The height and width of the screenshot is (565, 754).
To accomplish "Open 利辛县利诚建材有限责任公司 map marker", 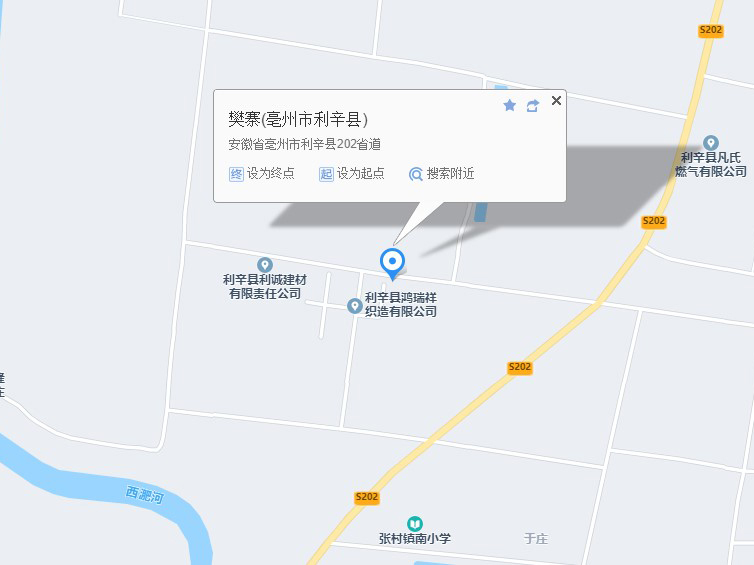I will click(x=265, y=264).
